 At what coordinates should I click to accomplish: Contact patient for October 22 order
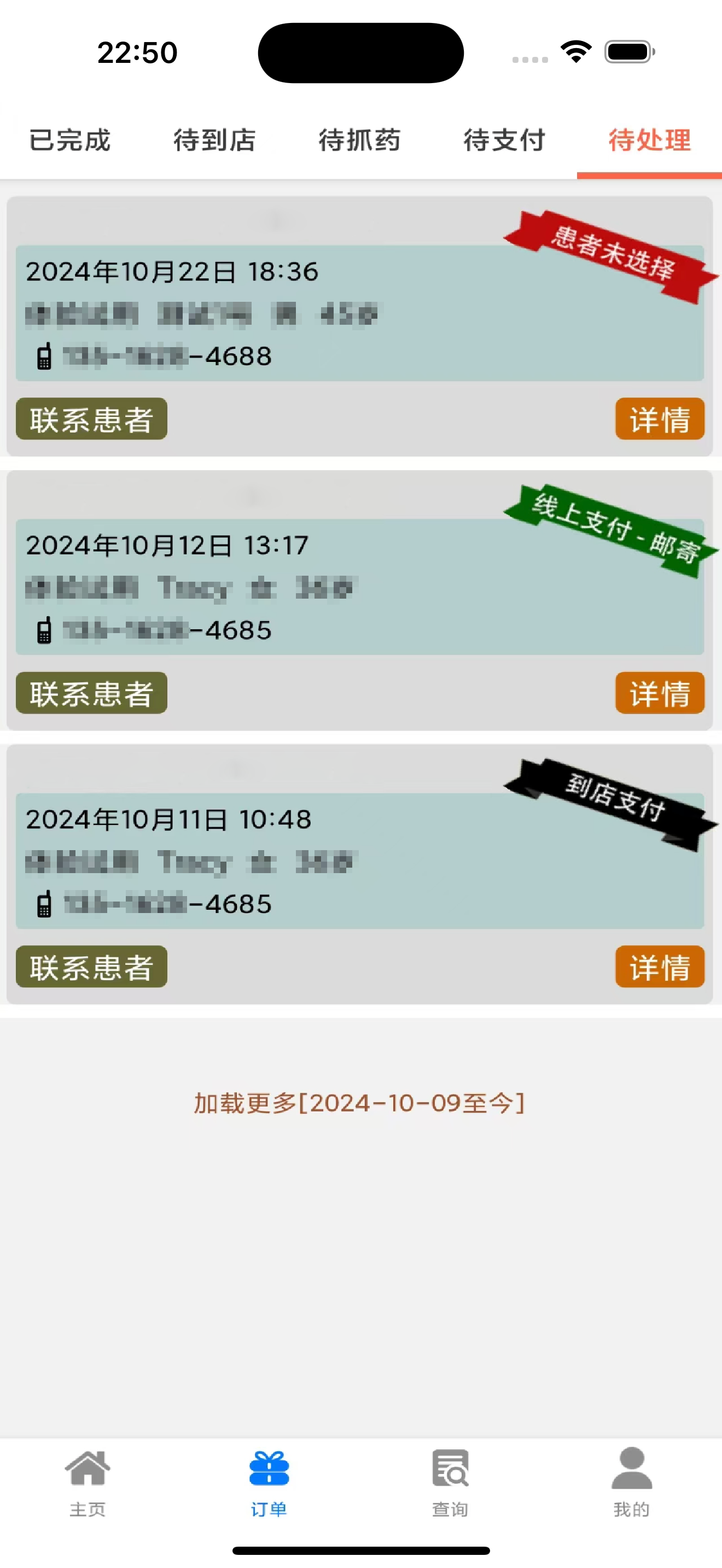pyautogui.click(x=91, y=419)
